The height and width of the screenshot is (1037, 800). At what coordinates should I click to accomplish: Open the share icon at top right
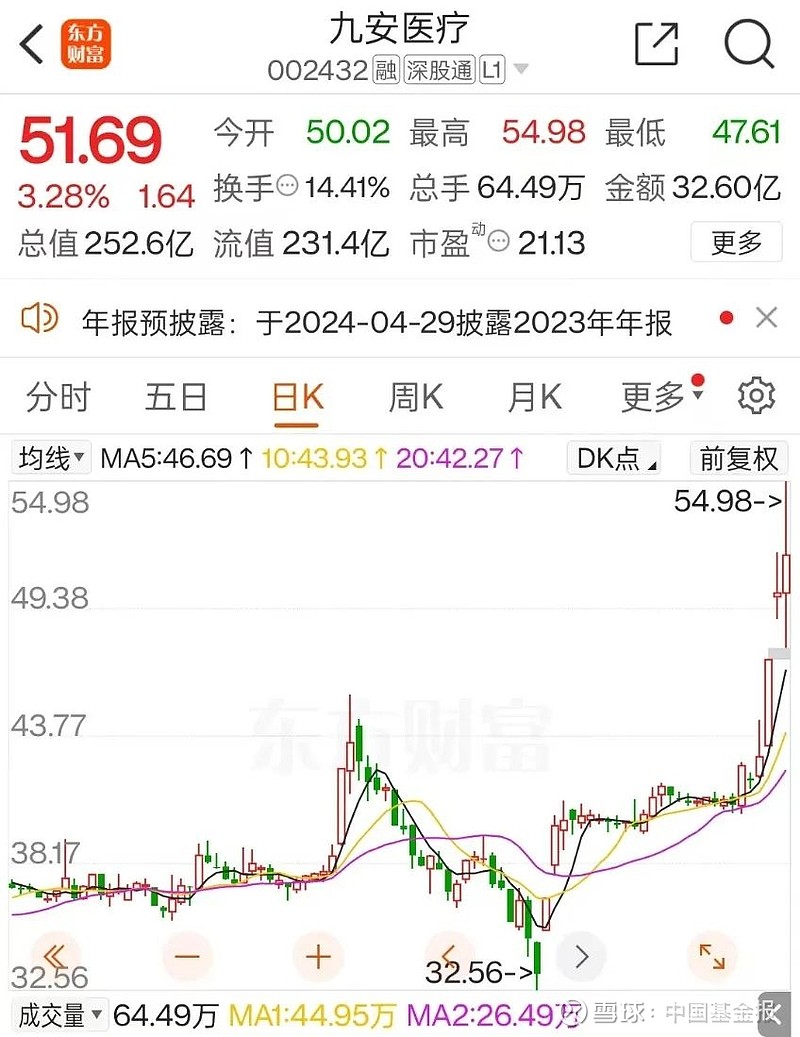(656, 44)
